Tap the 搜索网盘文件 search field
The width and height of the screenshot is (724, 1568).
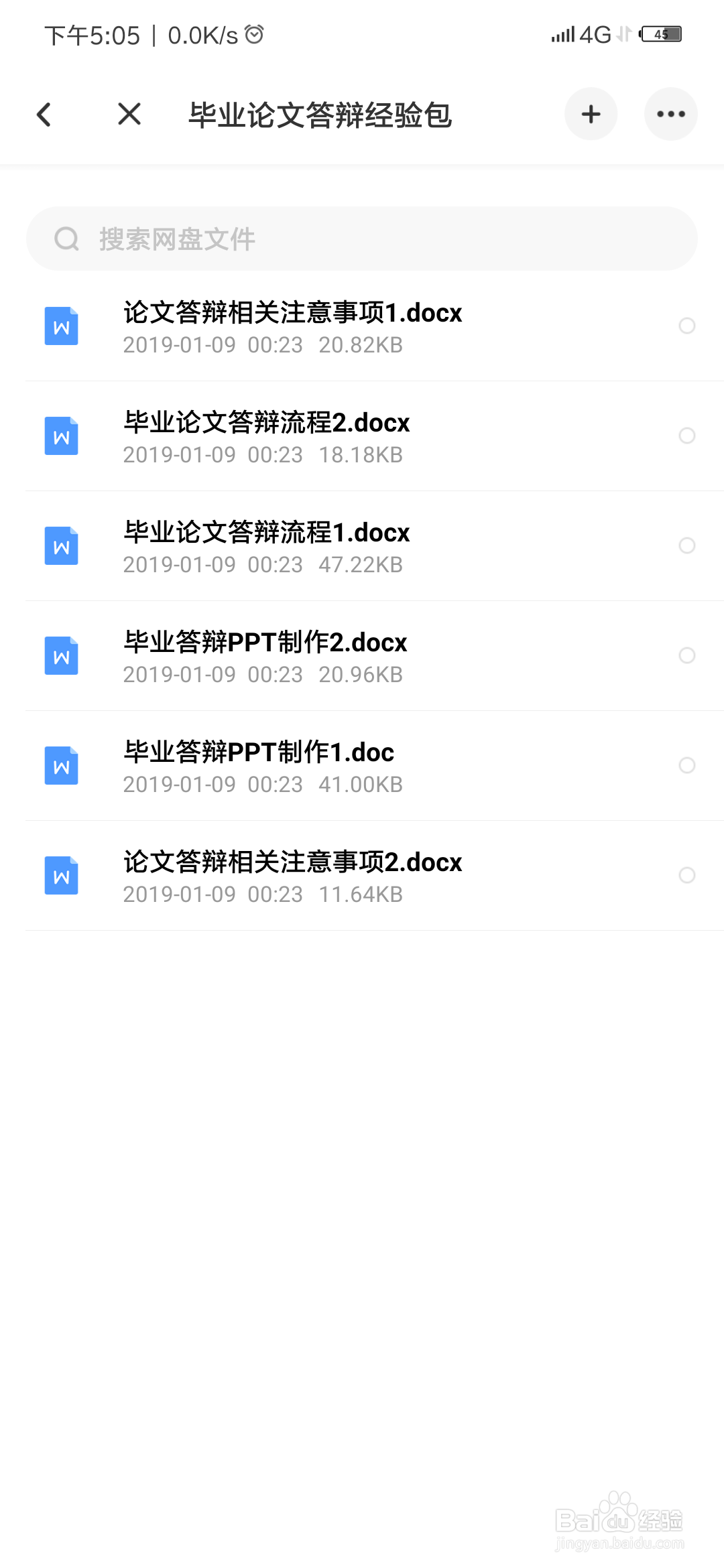[362, 238]
